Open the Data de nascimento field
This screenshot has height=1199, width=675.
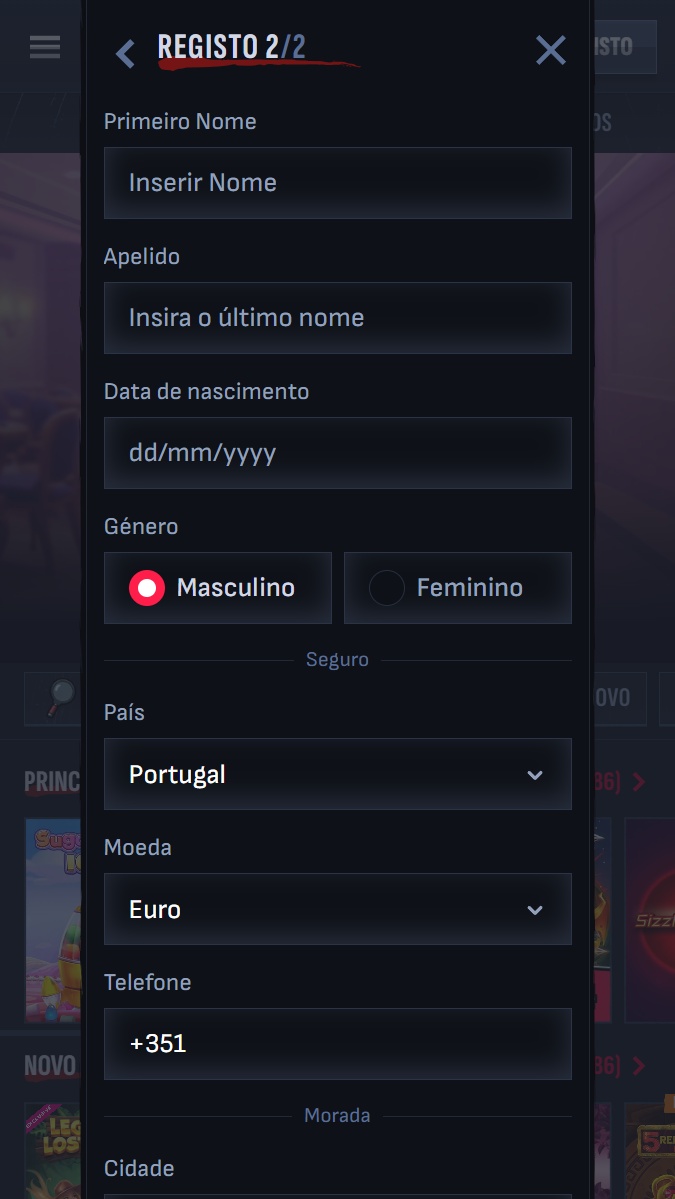(x=337, y=453)
